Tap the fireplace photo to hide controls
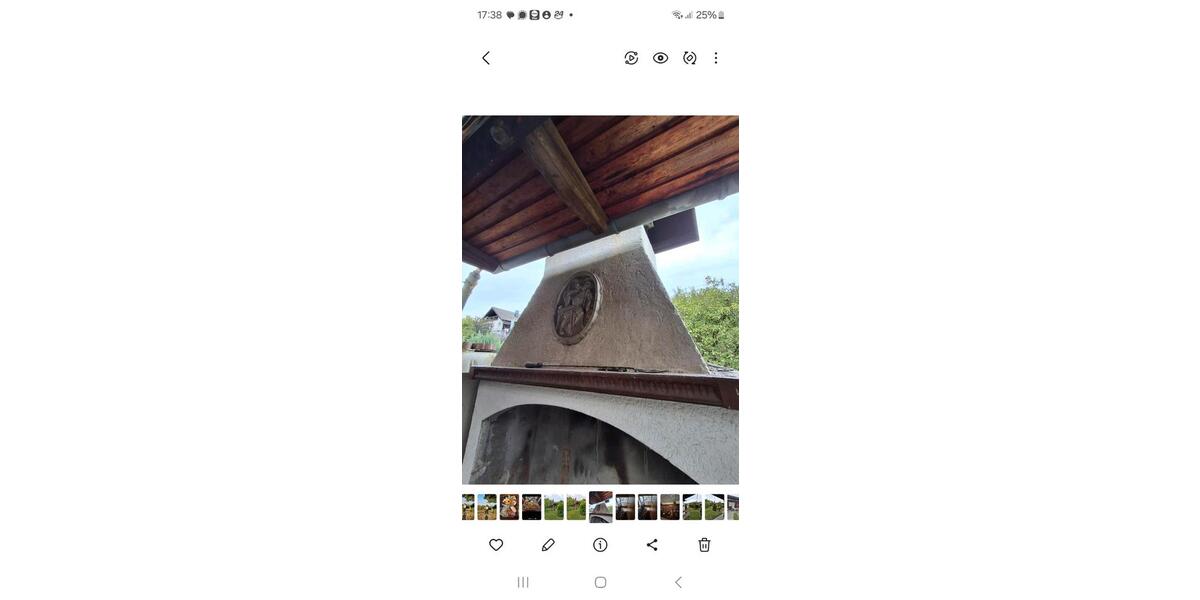1200x600 pixels. (600, 300)
